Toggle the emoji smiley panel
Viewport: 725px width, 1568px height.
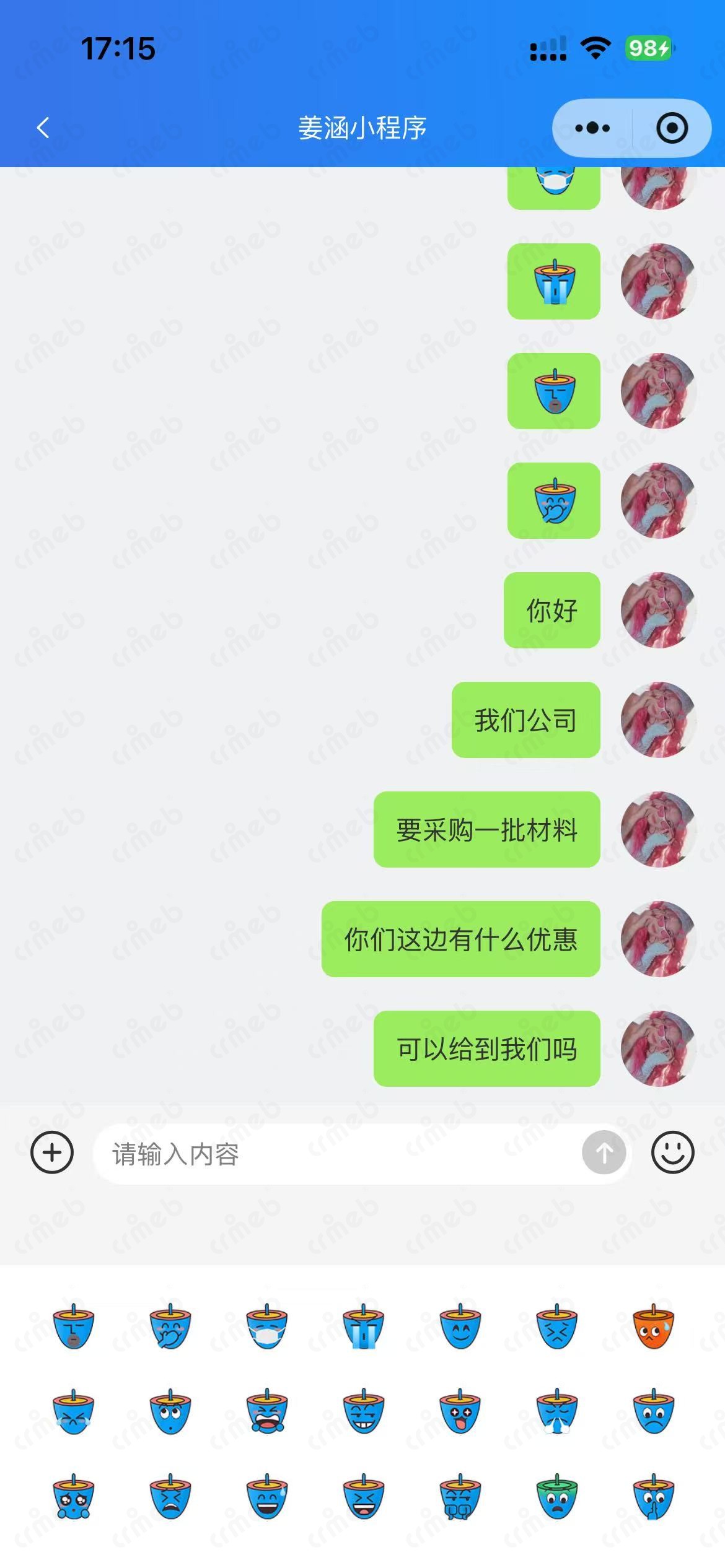pyautogui.click(x=672, y=1152)
